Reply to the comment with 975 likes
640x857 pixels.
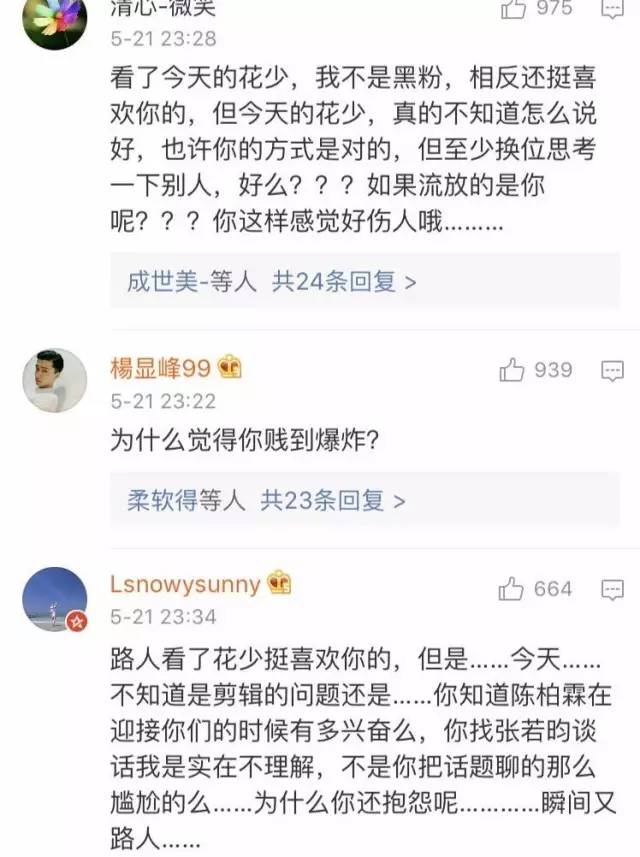[x=612, y=8]
